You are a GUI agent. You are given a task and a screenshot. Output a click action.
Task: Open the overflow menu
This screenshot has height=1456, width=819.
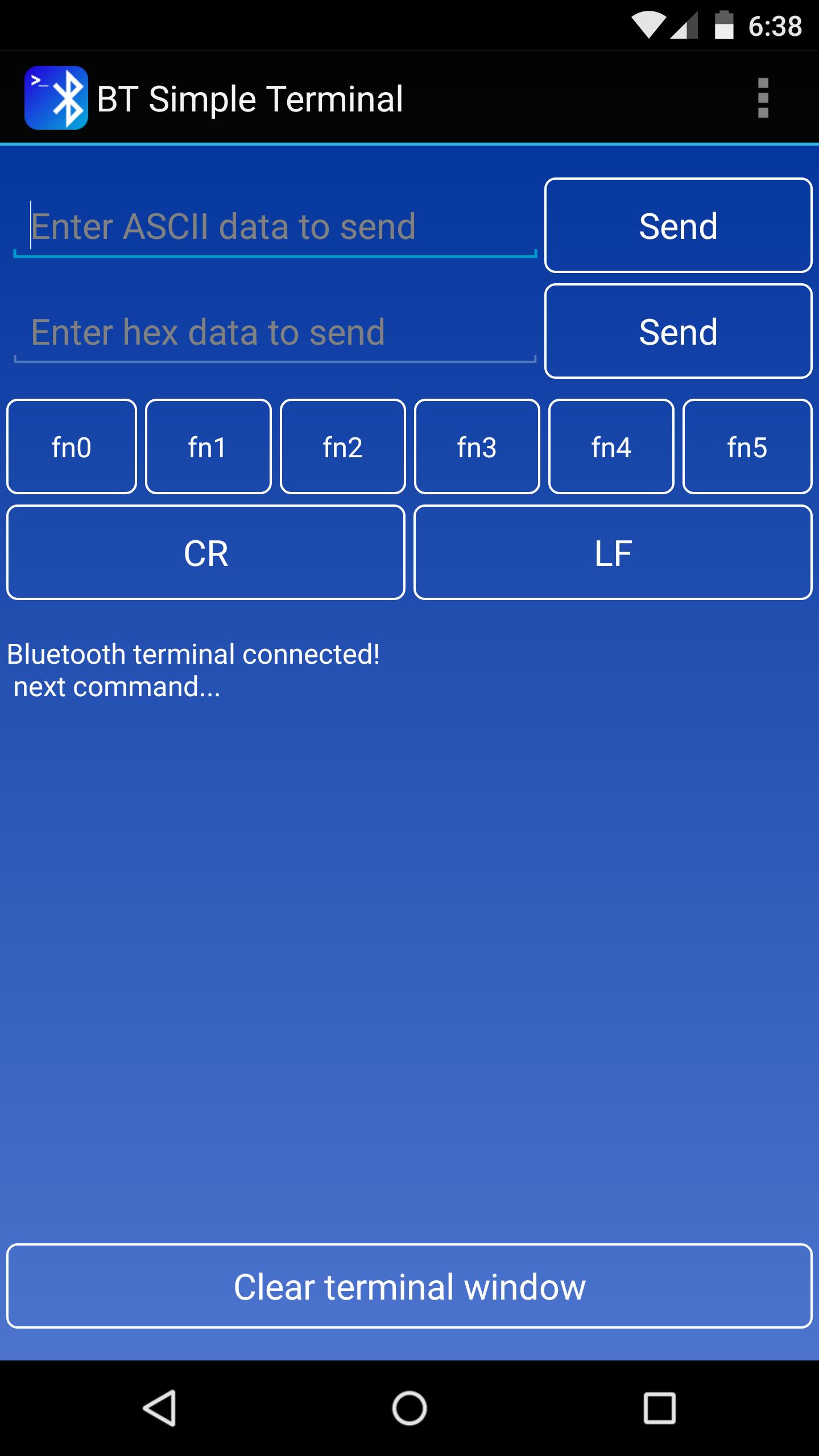(x=763, y=98)
